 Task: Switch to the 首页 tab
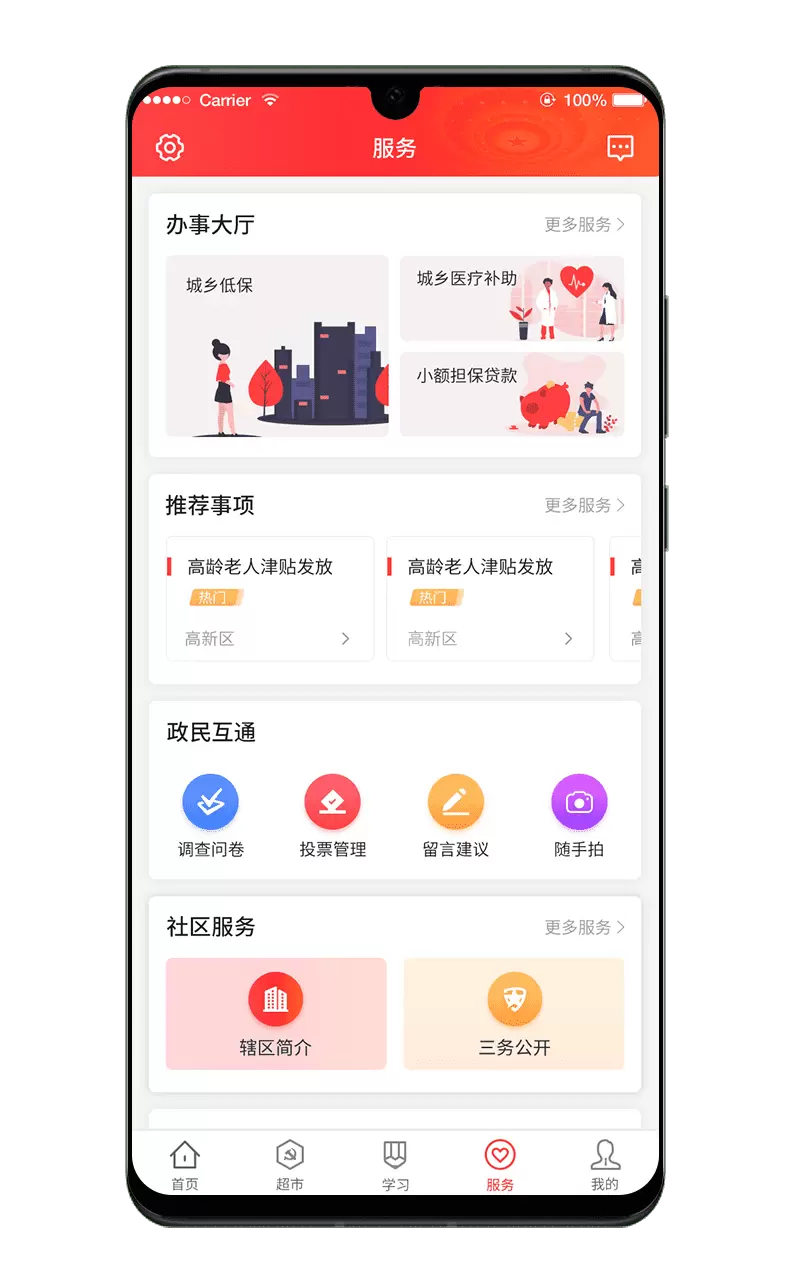(x=185, y=1165)
